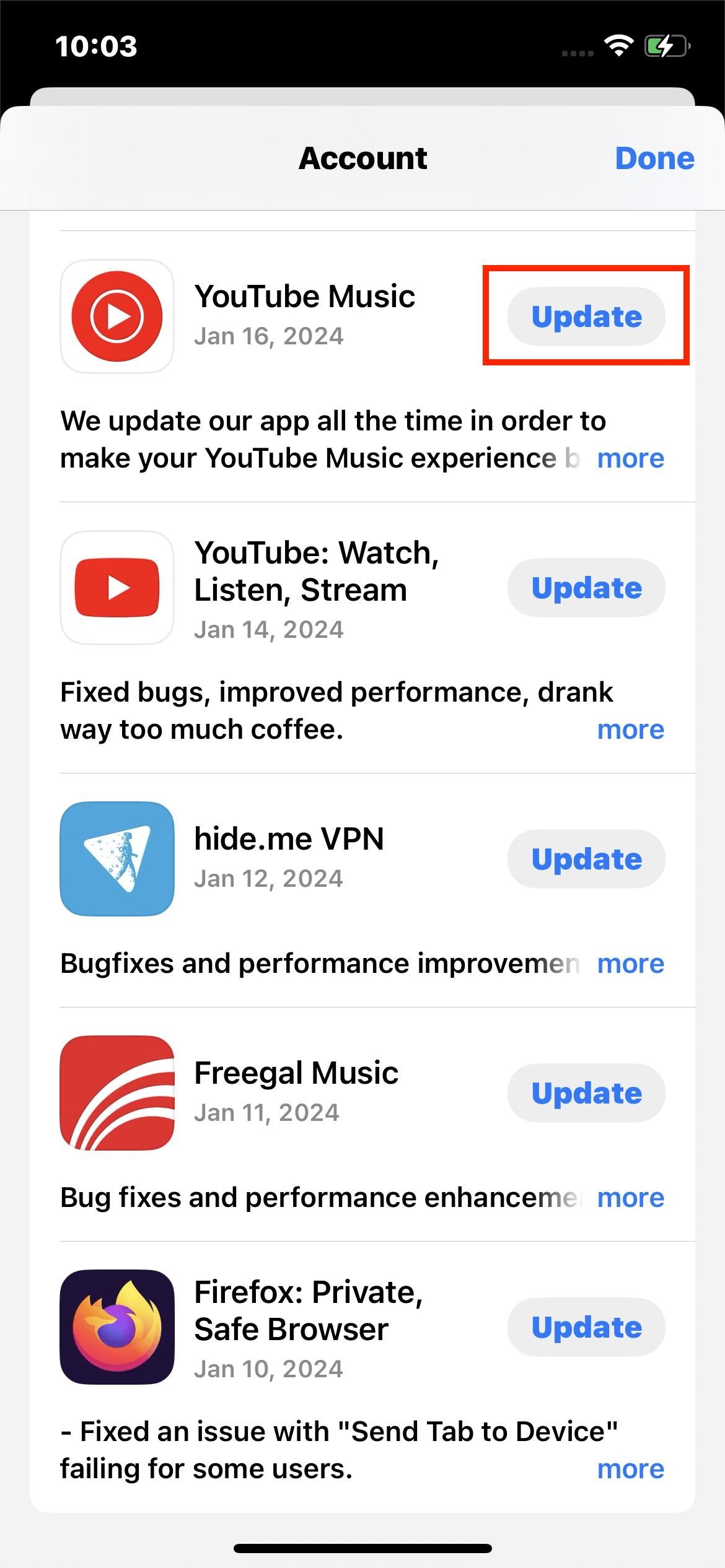725x1568 pixels.
Task: Expand the YouTube update notes via more
Action: pyautogui.click(x=630, y=729)
